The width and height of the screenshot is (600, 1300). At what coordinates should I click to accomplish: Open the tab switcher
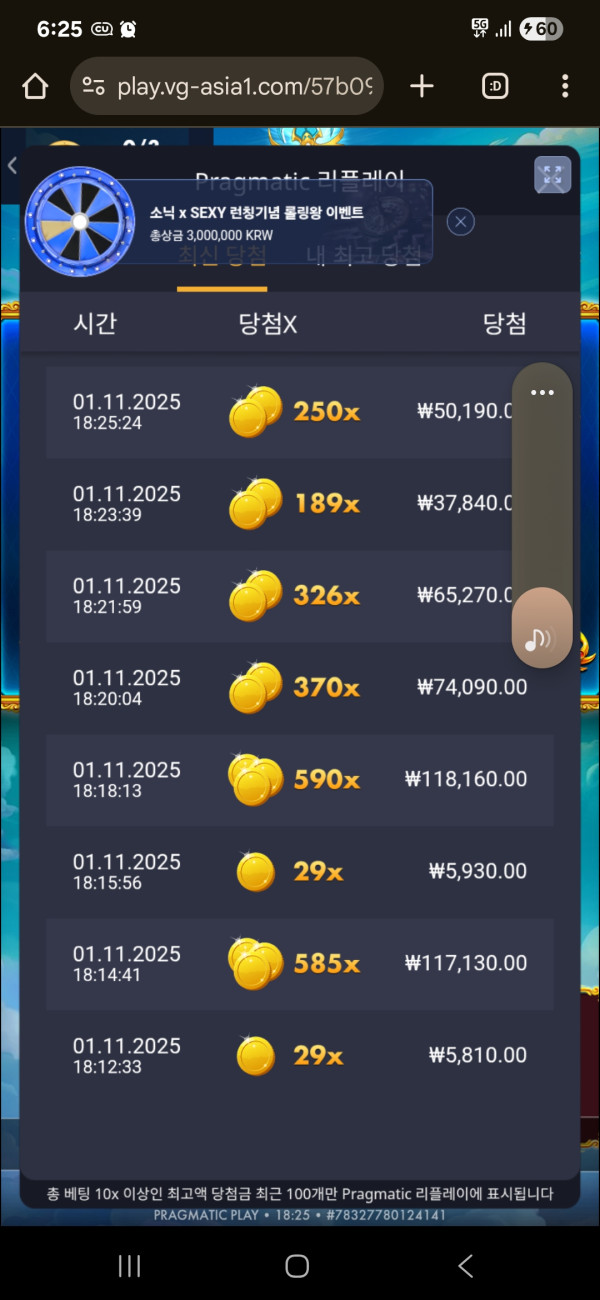495,87
